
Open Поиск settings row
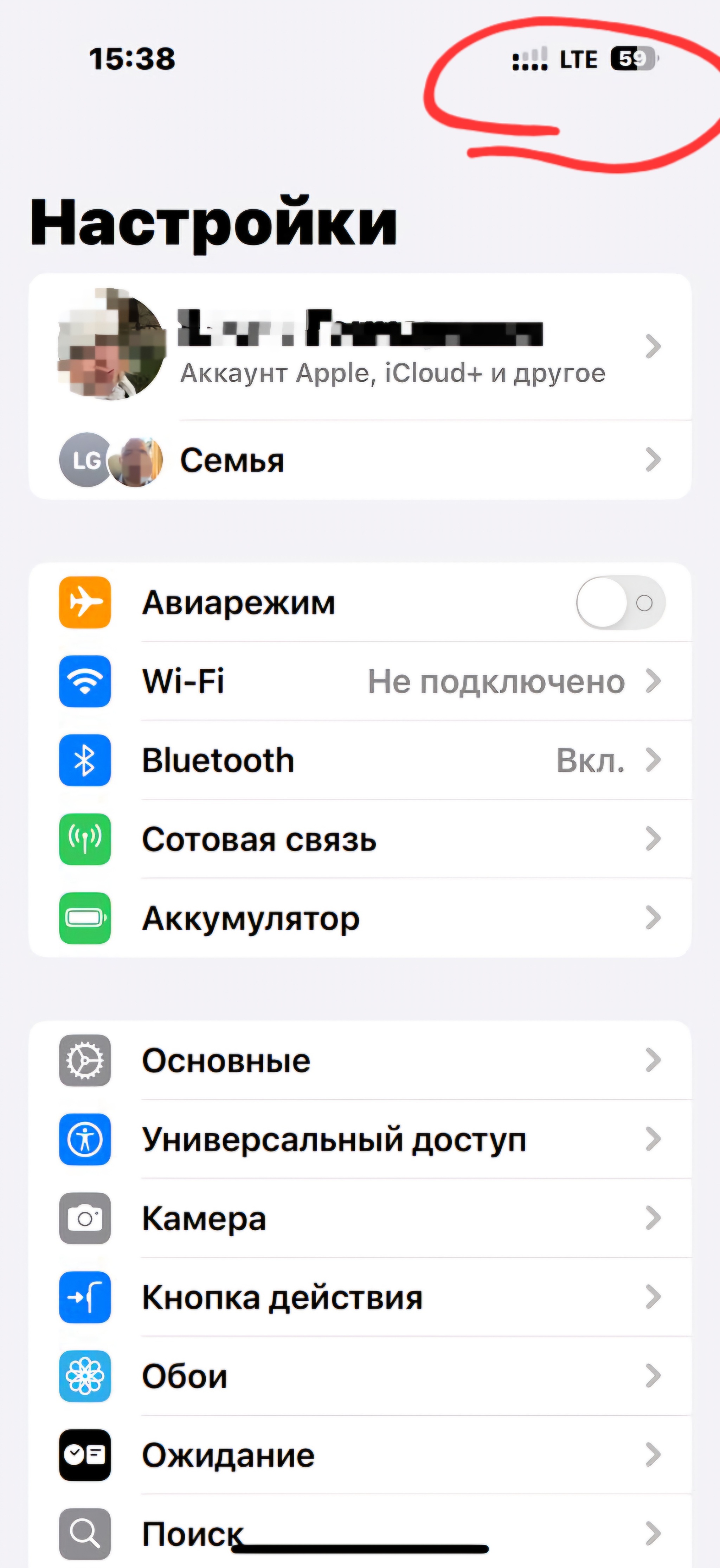(x=360, y=1531)
